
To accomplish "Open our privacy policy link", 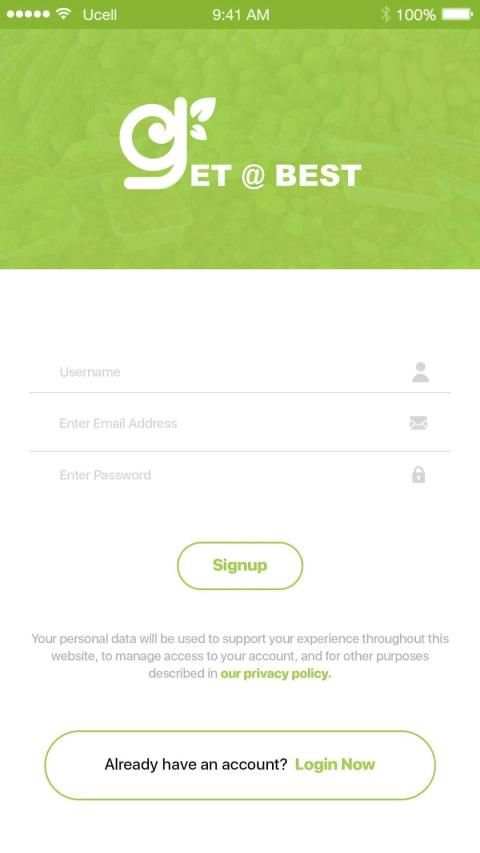I will (275, 673).
